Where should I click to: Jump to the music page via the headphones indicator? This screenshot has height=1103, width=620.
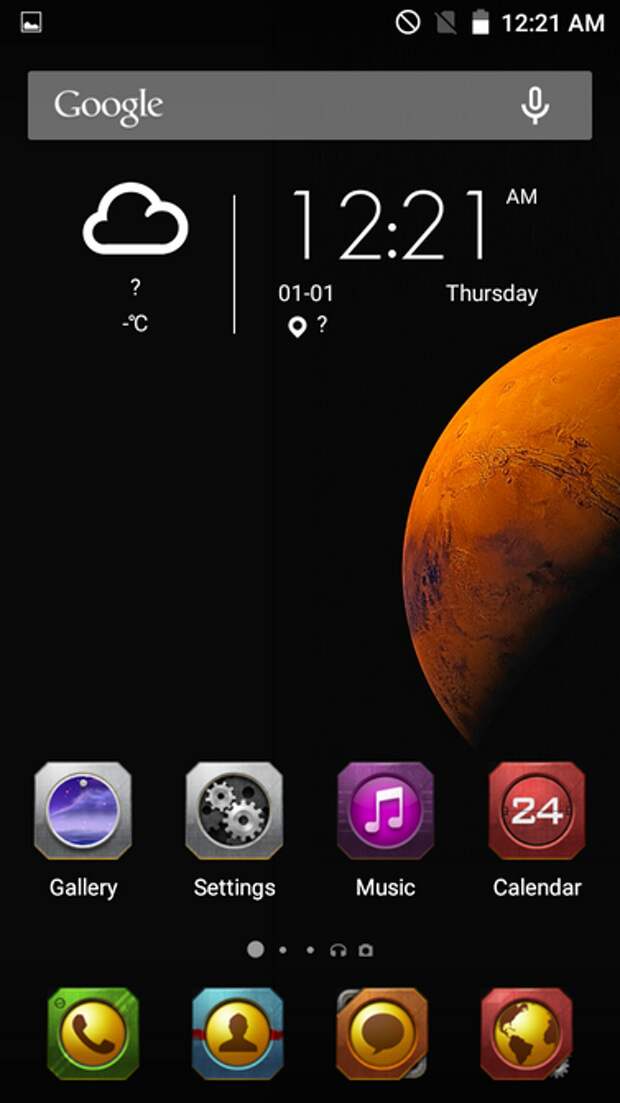pos(338,950)
